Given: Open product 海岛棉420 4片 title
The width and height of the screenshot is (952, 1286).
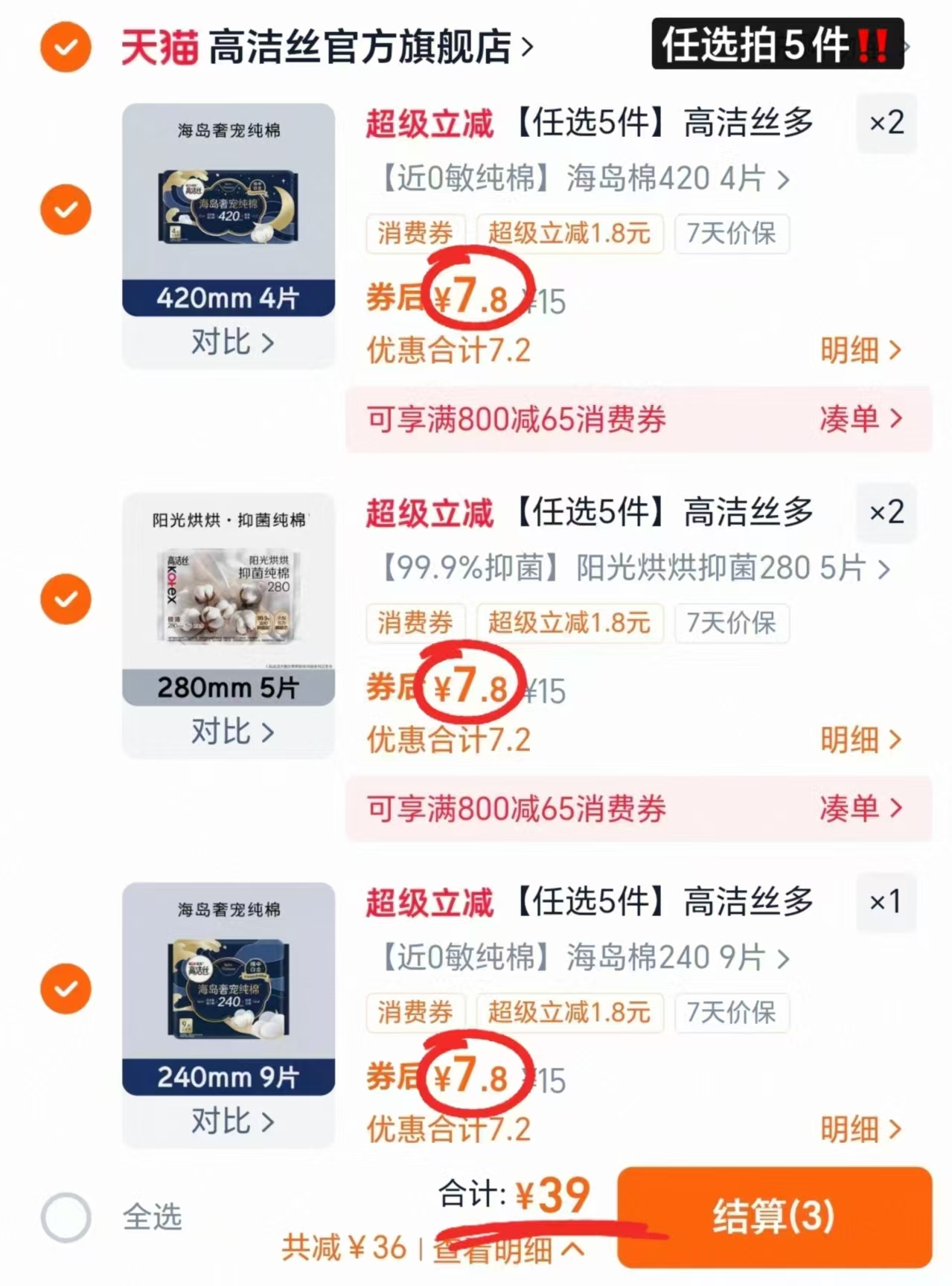Looking at the screenshot, I should point(573,179).
